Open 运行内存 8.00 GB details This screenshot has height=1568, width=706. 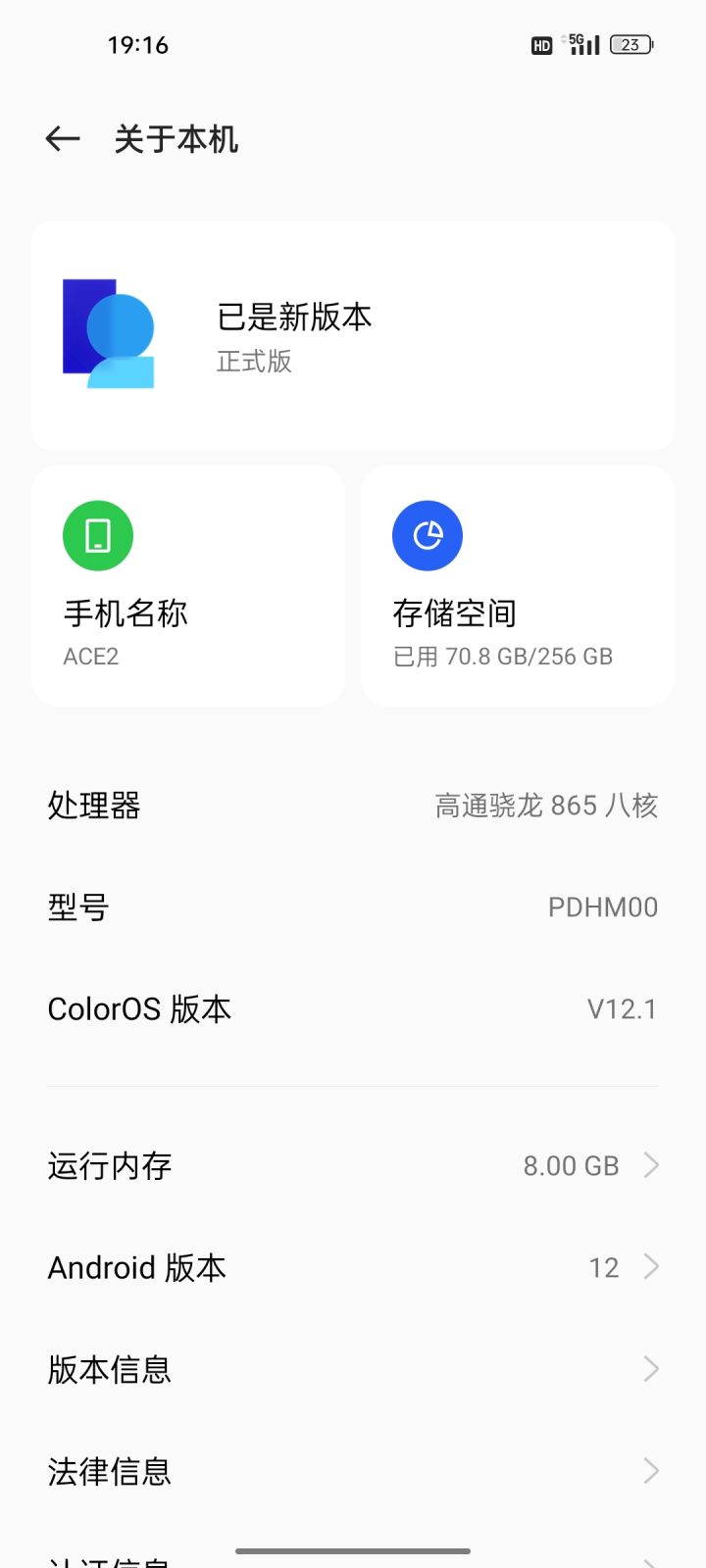(x=353, y=1165)
